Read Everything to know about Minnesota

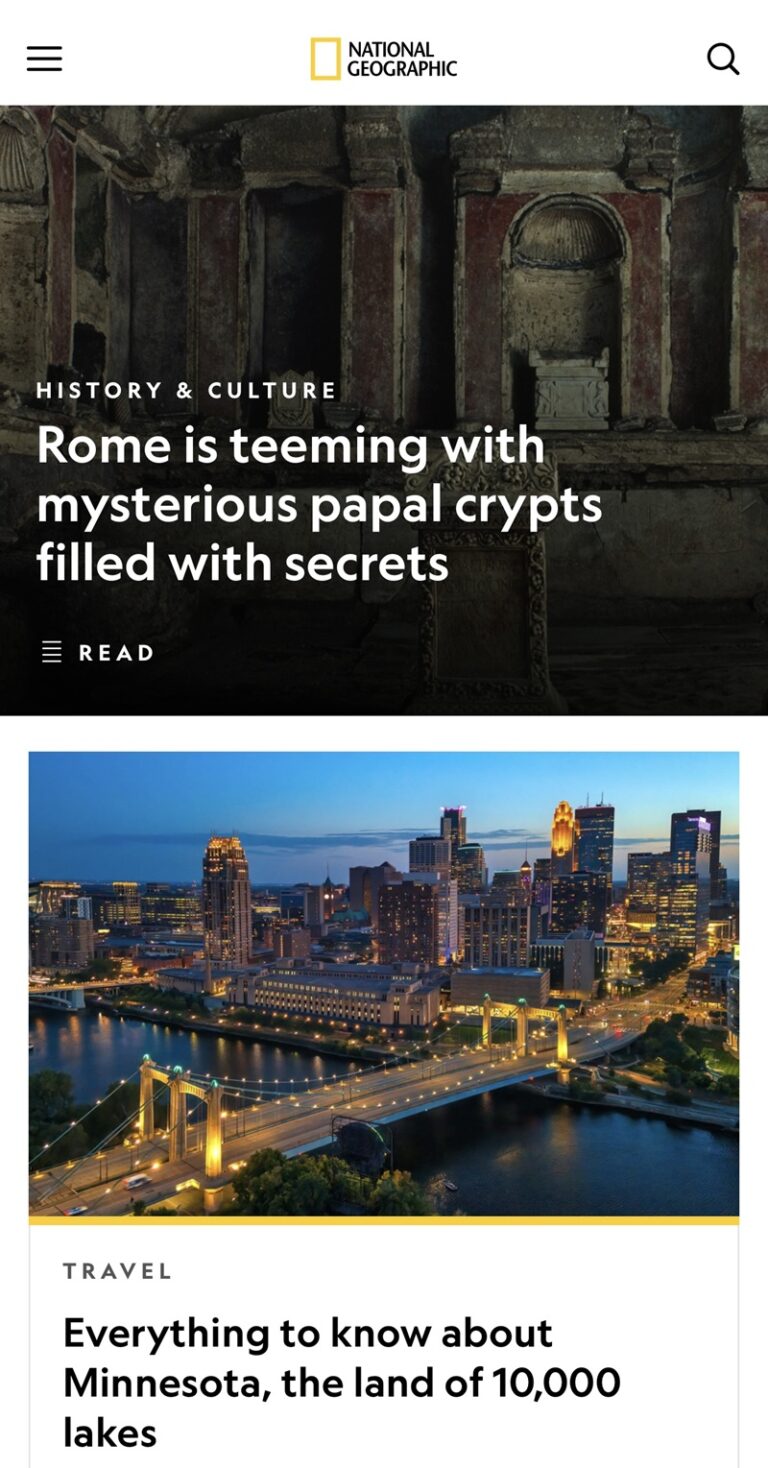[x=341, y=1382]
